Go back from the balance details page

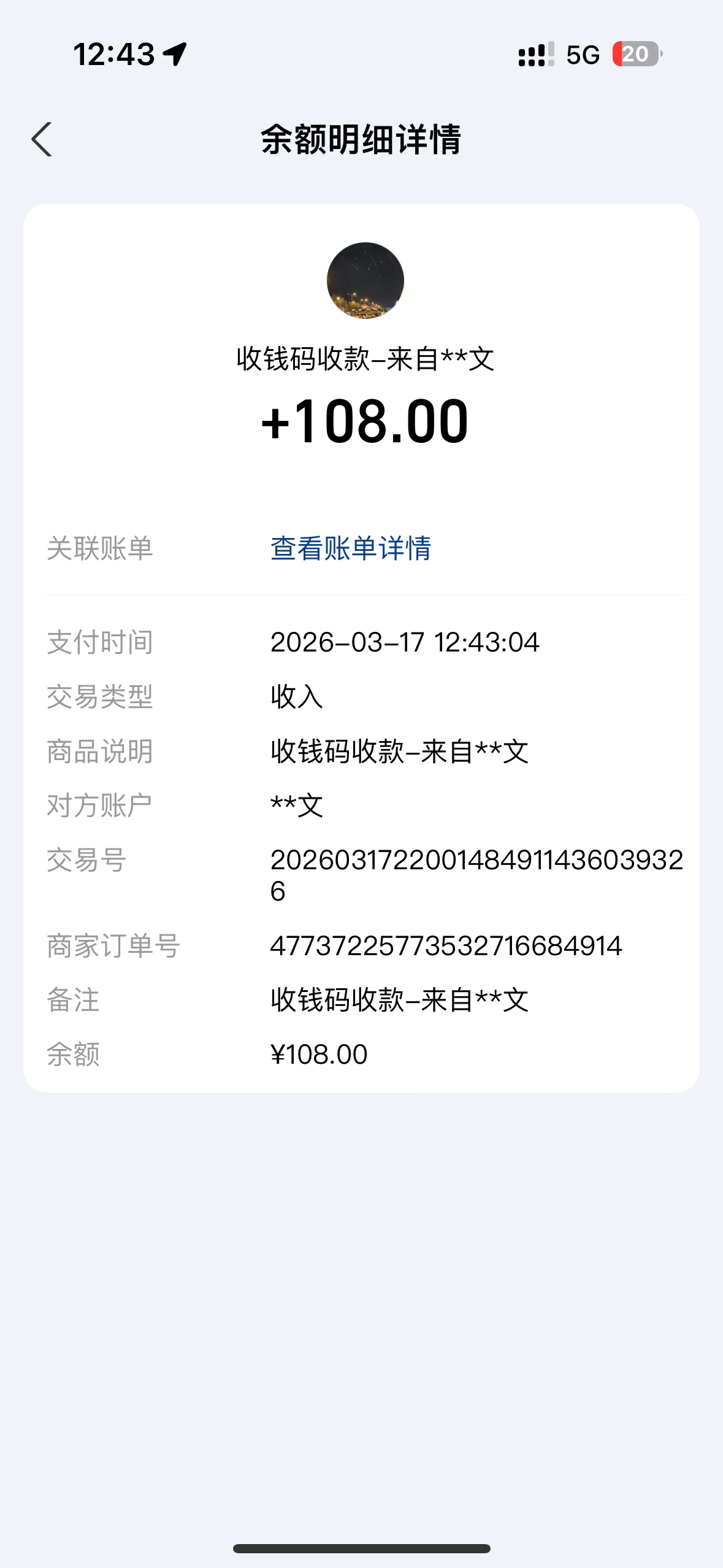coord(42,140)
